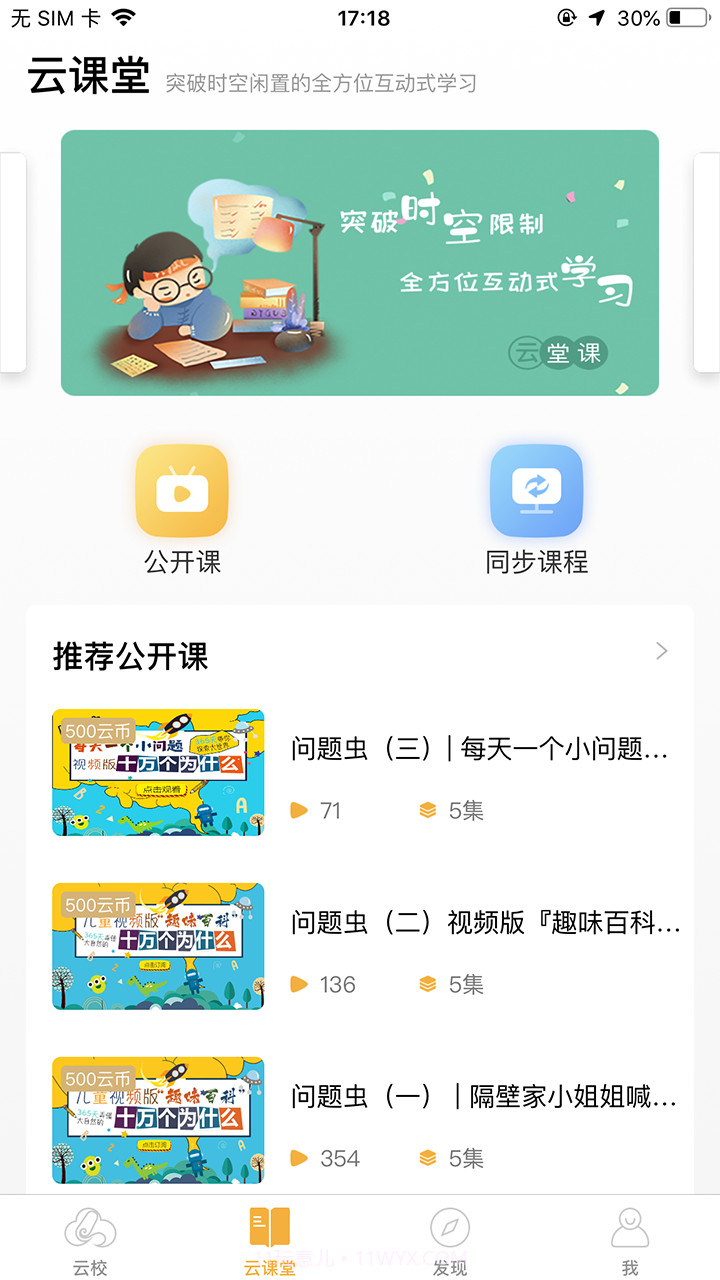The height and width of the screenshot is (1280, 720).
Task: Tap the 我 profile icon
Action: pos(630,1225)
